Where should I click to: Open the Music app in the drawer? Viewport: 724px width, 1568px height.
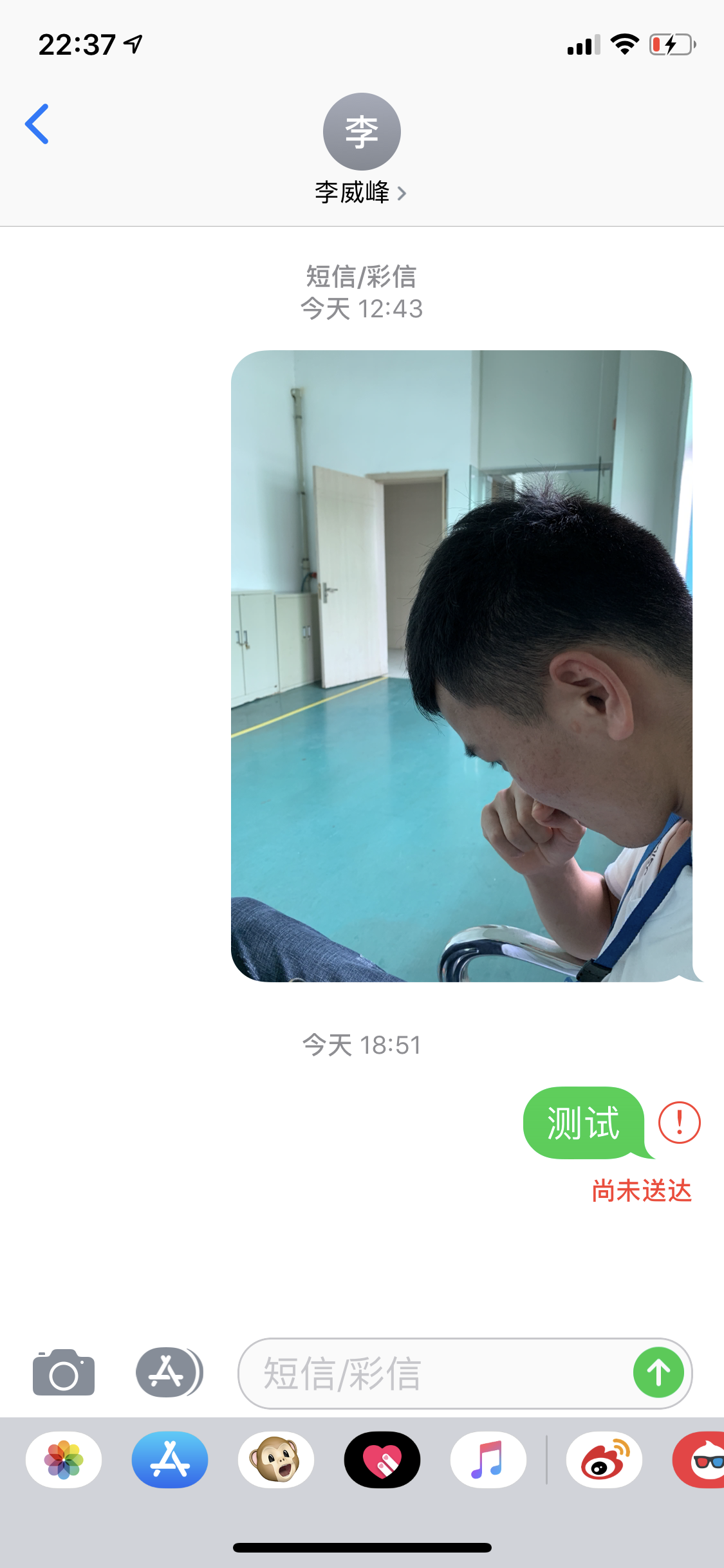coord(488,1460)
